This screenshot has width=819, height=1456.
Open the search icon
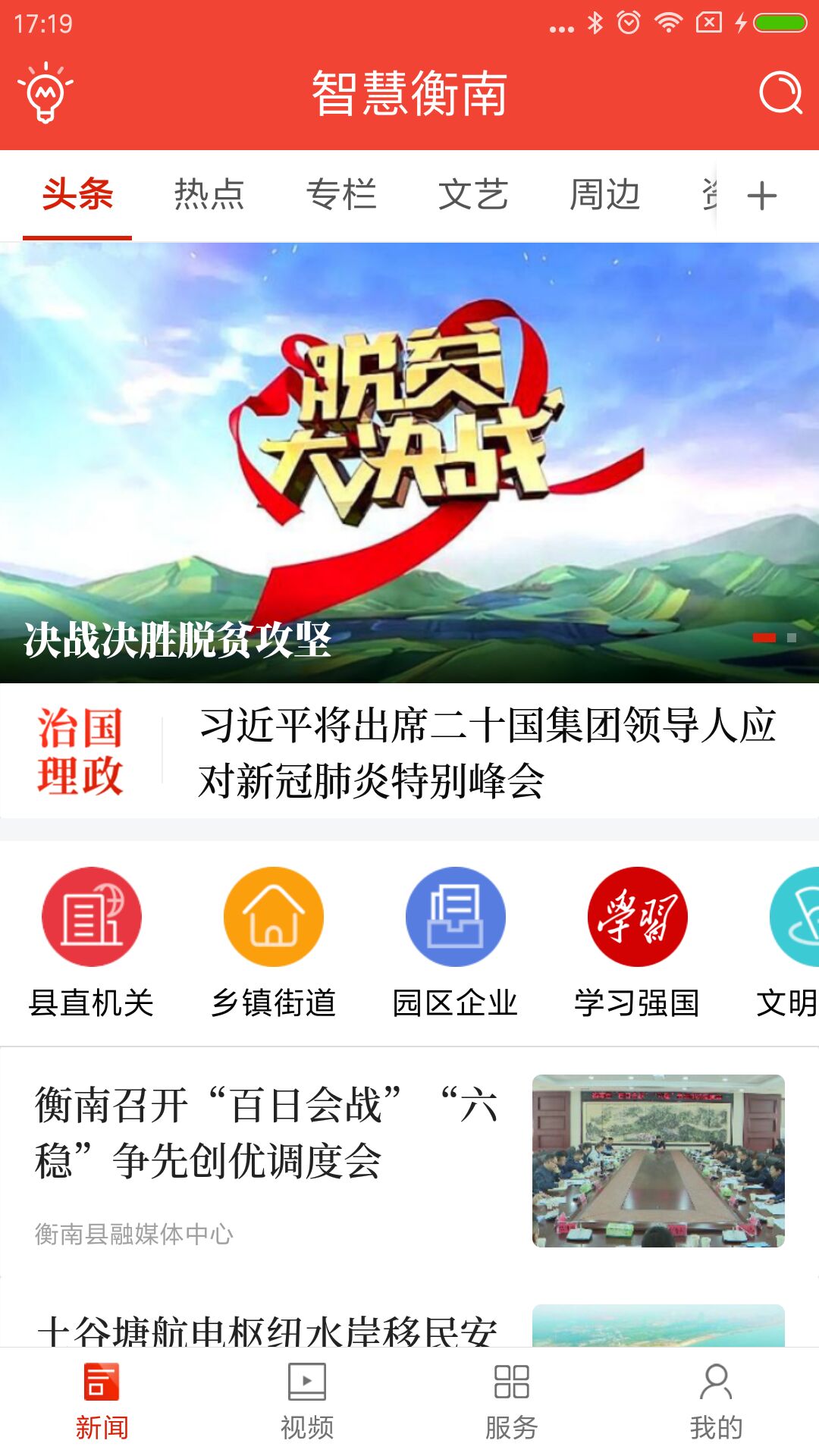click(x=780, y=93)
